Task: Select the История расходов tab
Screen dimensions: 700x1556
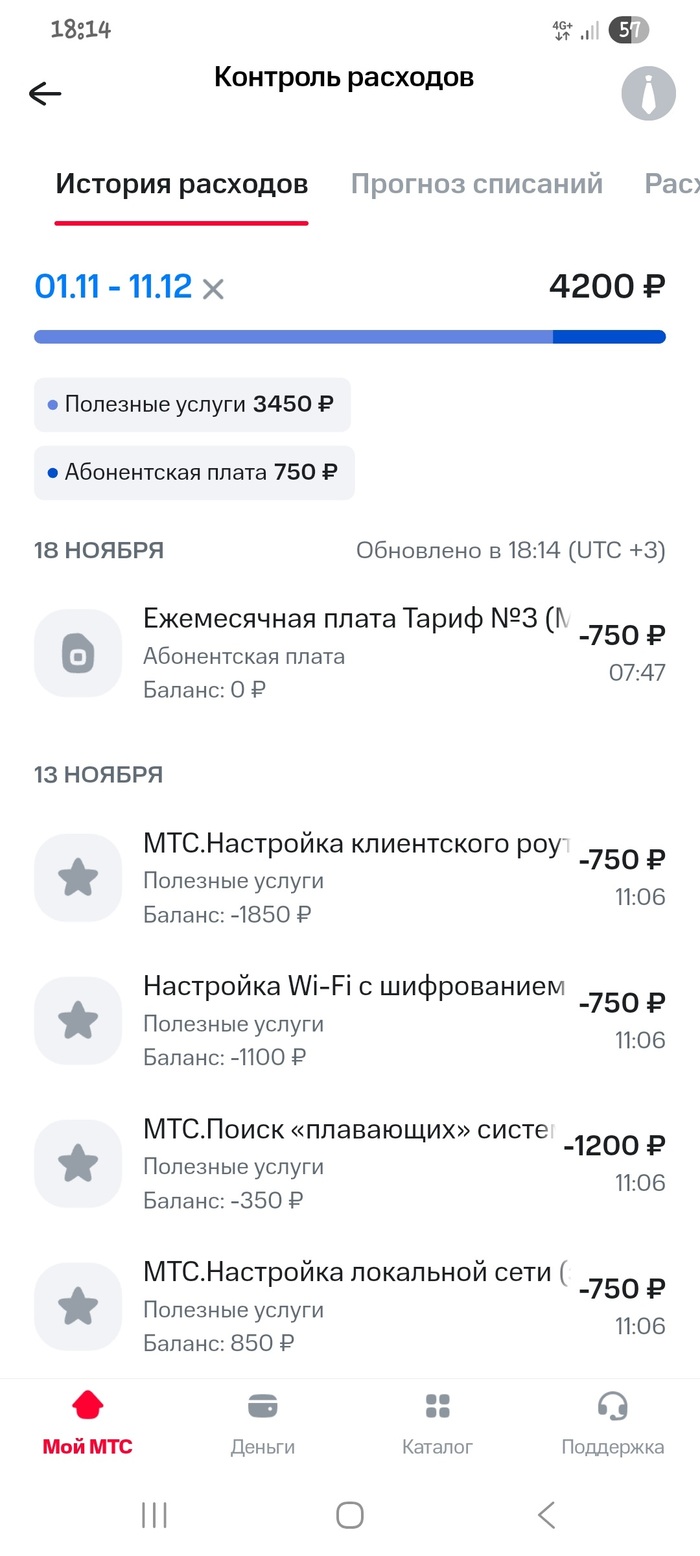Action: click(x=181, y=184)
